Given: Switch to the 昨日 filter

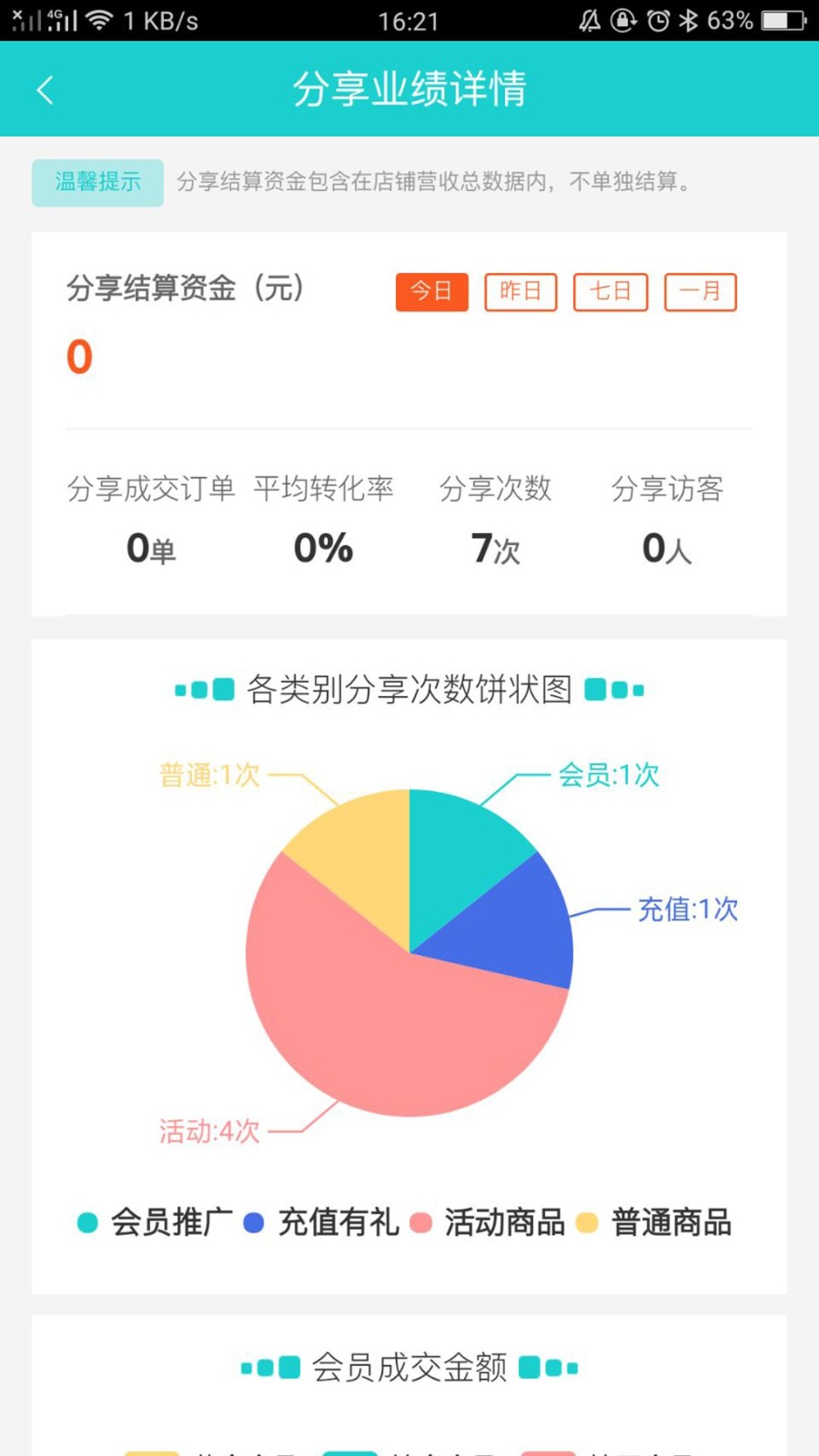Looking at the screenshot, I should pos(520,292).
